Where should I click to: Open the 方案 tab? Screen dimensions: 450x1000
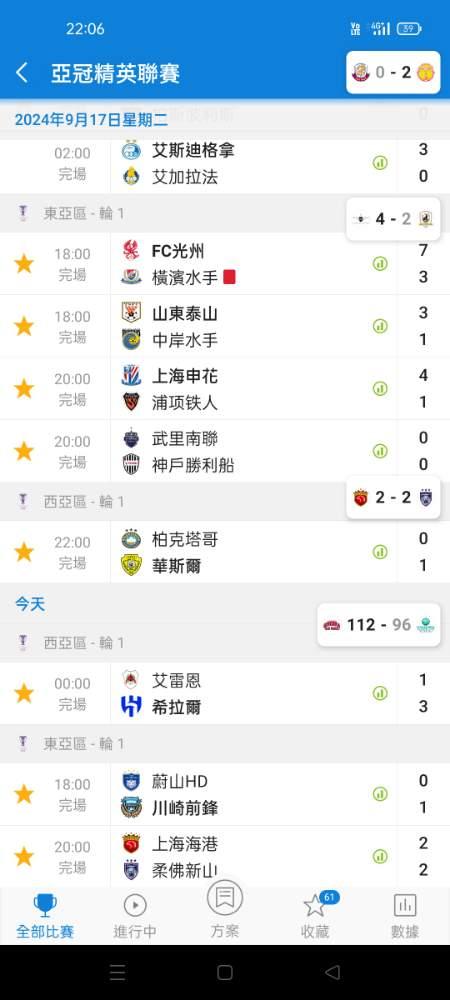coord(224,909)
